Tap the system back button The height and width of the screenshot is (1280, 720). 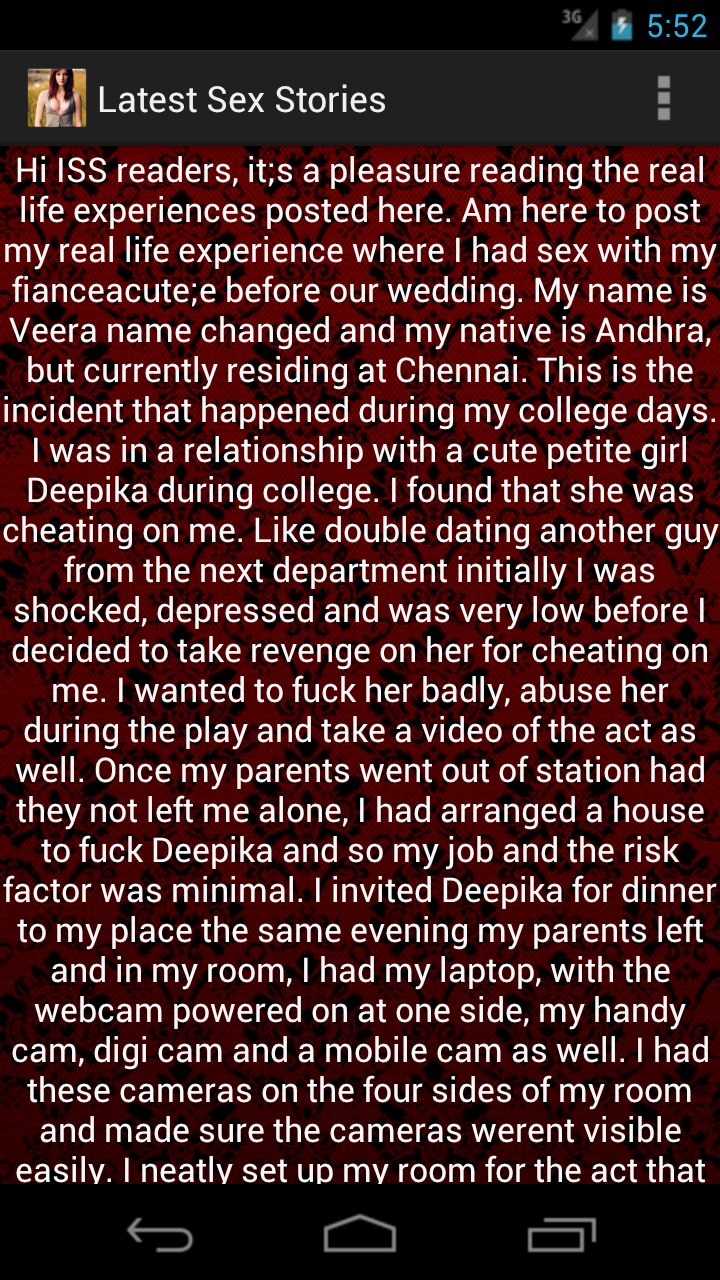[160, 1234]
